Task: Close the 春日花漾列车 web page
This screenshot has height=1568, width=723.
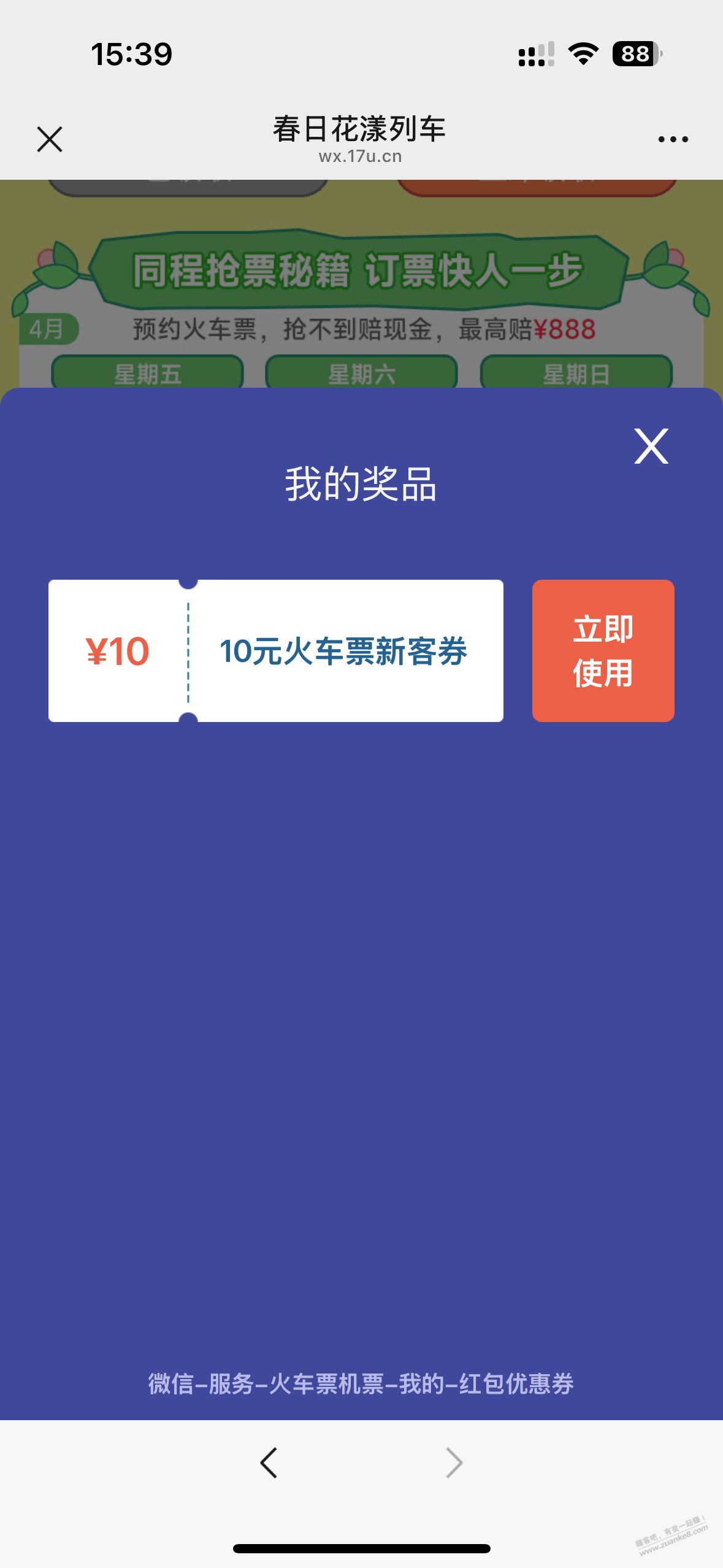Action: [x=50, y=139]
